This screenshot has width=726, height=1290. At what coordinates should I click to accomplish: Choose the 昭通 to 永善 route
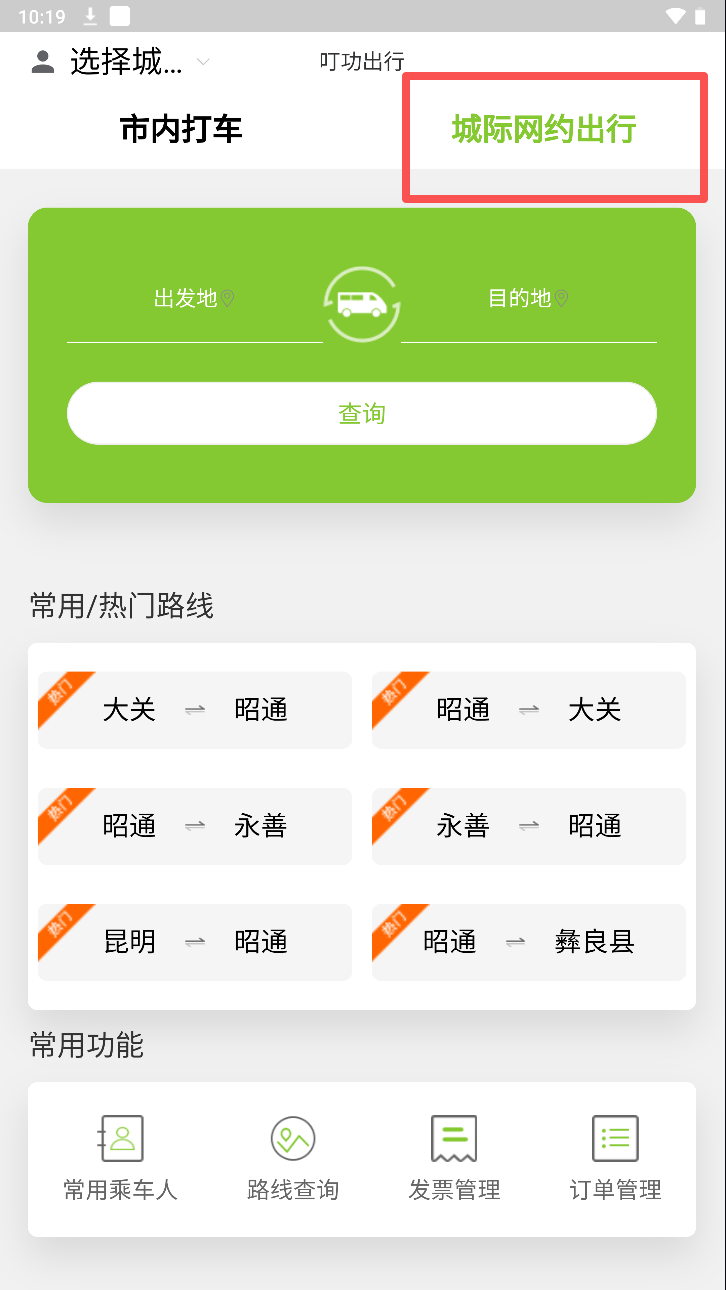(x=195, y=826)
